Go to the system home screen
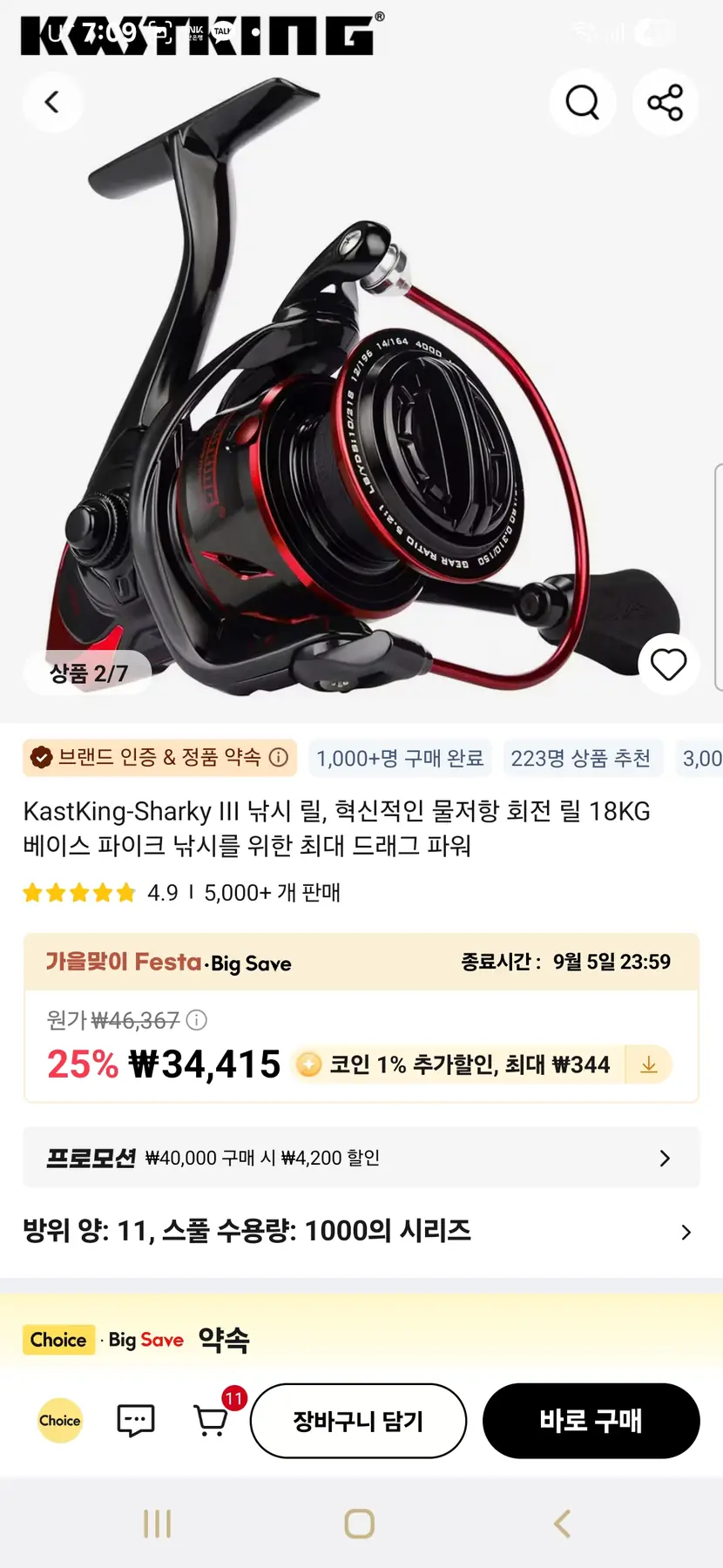Viewport: 723px width, 1568px height. 360,1524
